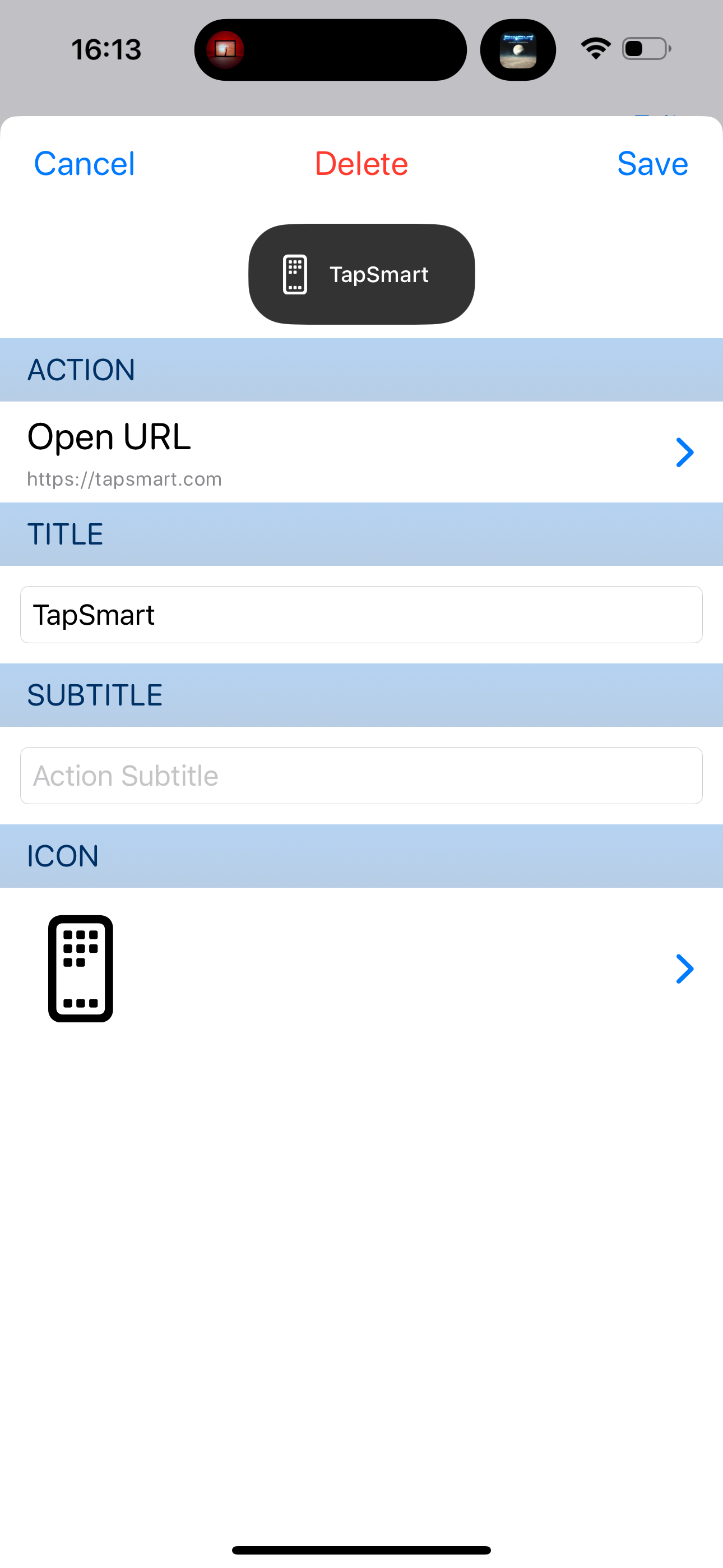Cancel editing this action
This screenshot has height=1568, width=723.
point(84,164)
